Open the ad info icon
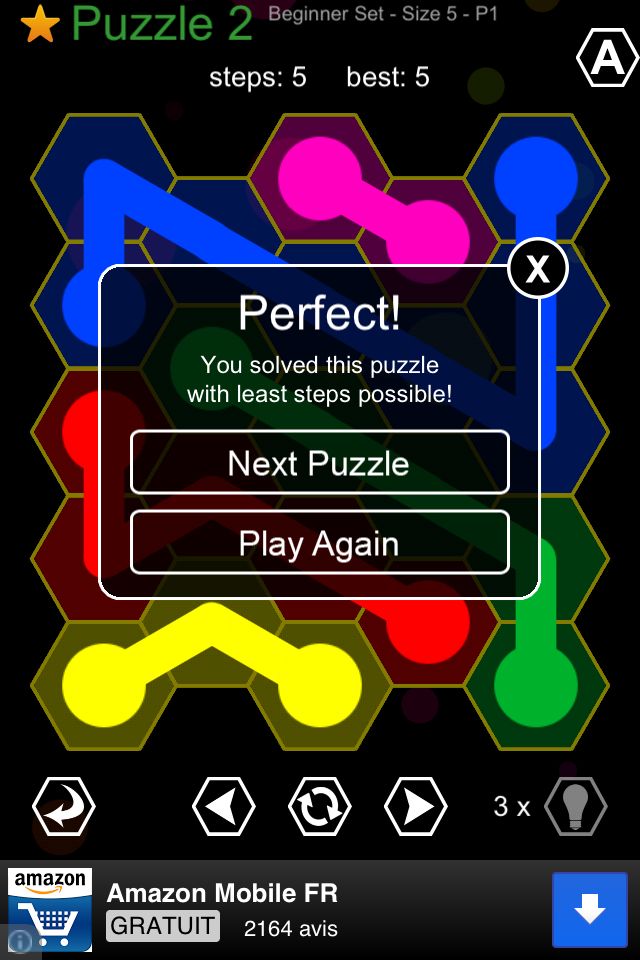This screenshot has height=960, width=640. 20,941
